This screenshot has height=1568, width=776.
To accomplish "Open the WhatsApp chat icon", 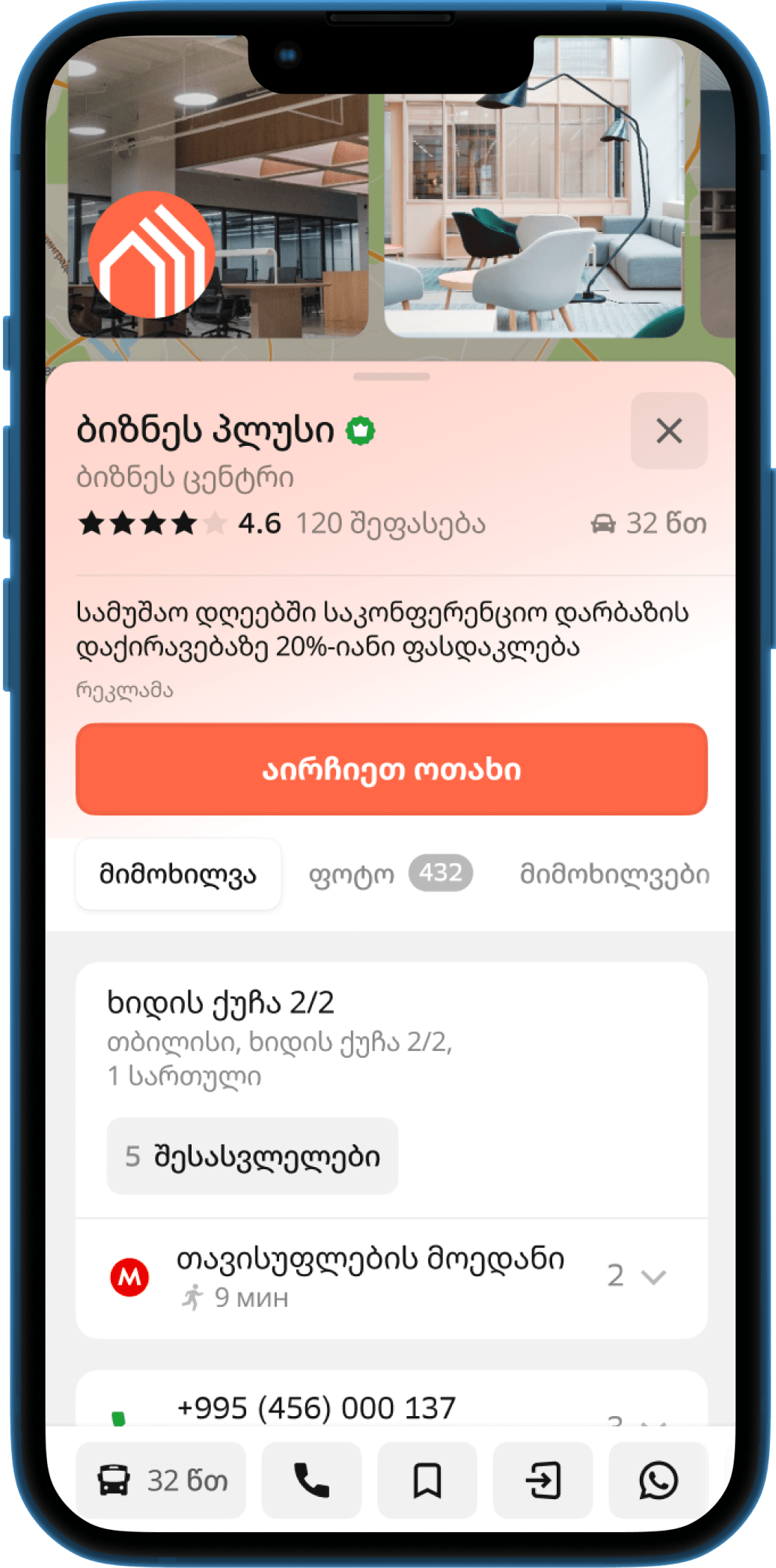I will click(x=658, y=1480).
